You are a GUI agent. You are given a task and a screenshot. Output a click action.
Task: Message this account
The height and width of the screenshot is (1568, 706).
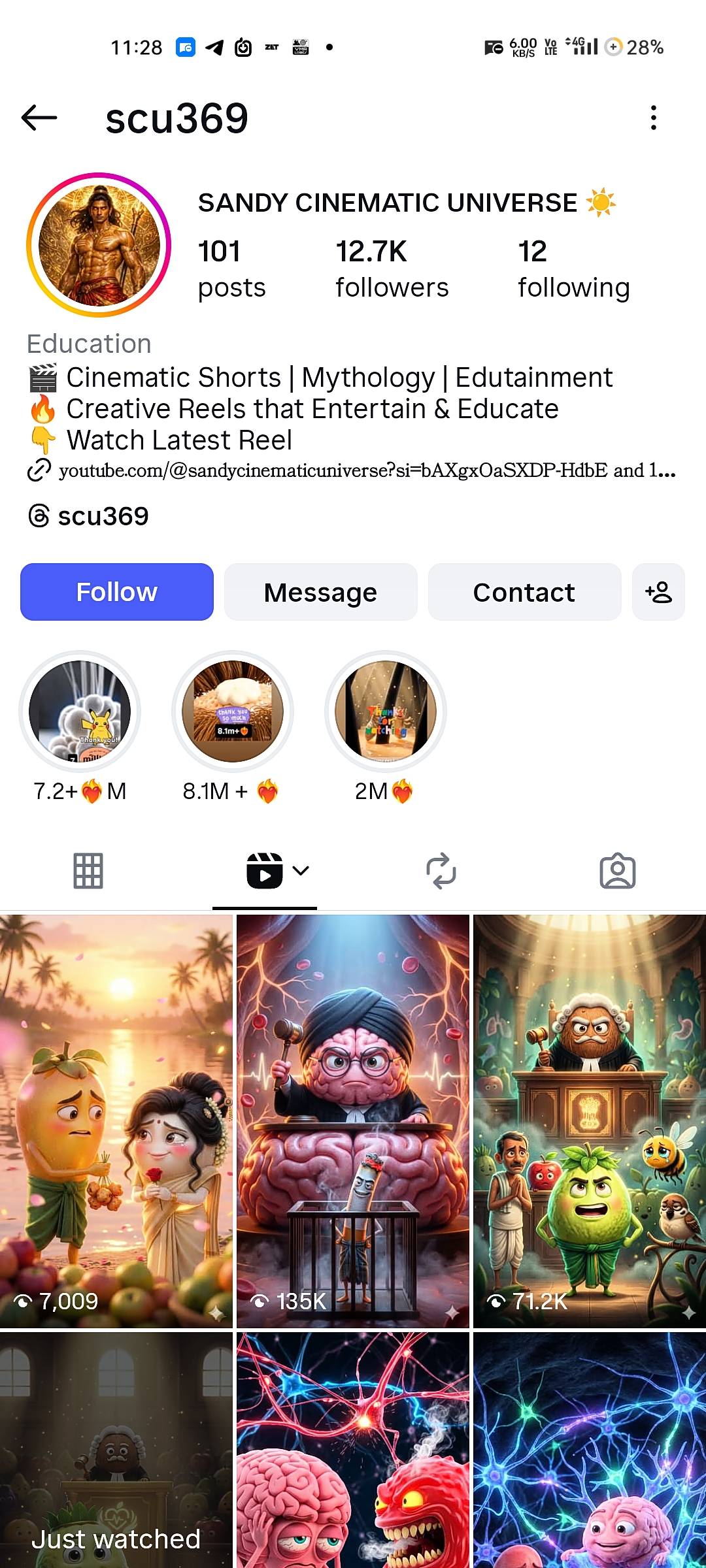click(320, 592)
